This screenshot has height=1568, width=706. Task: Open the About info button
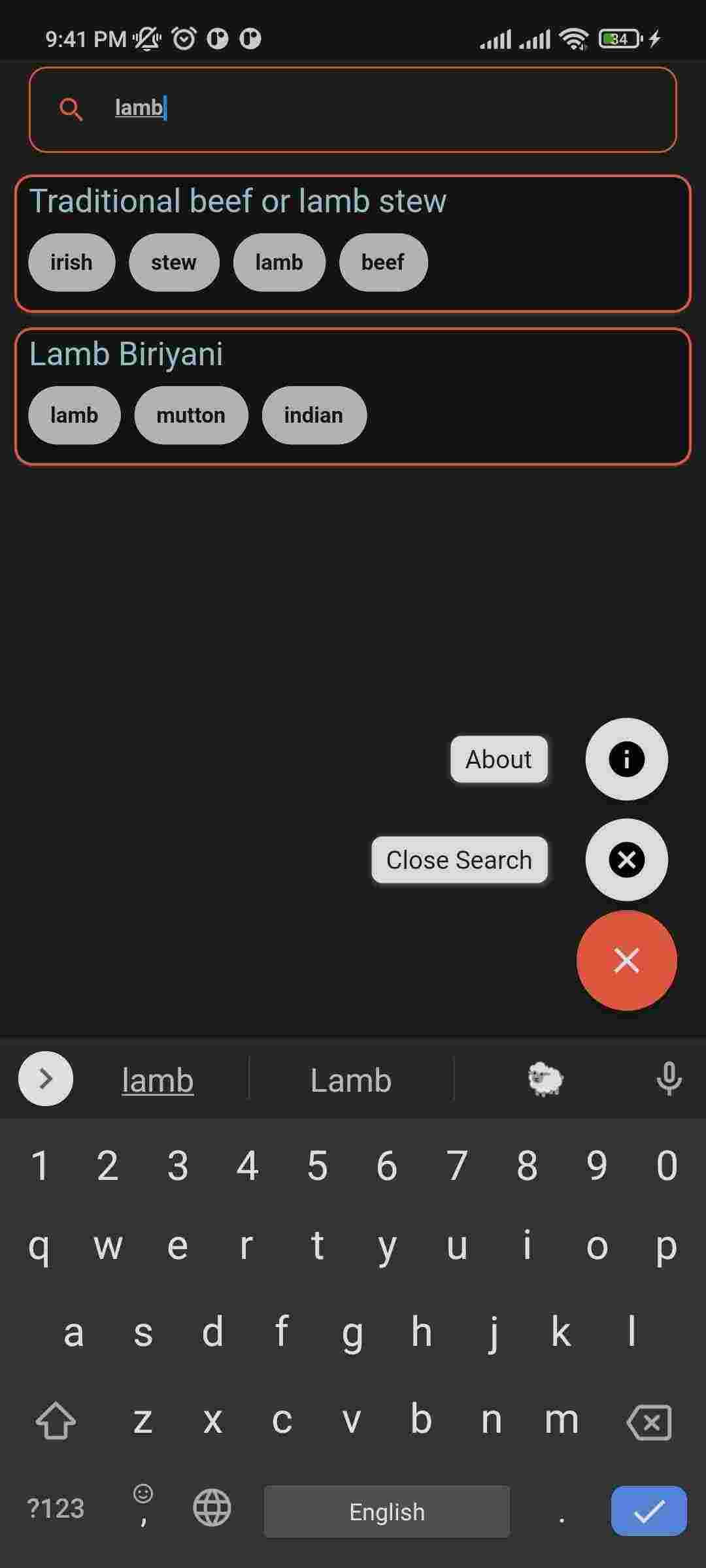626,759
